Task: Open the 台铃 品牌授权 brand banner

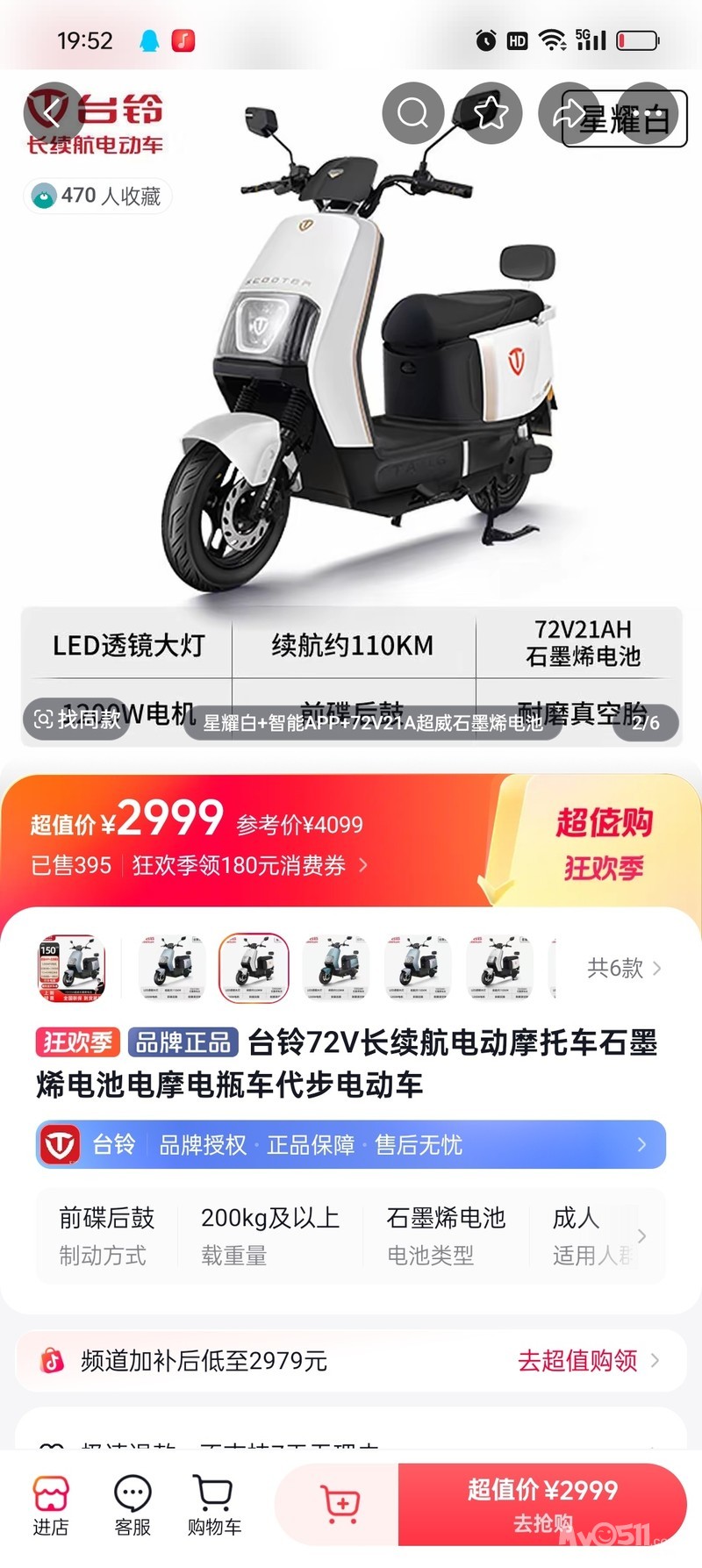Action: click(x=351, y=1144)
